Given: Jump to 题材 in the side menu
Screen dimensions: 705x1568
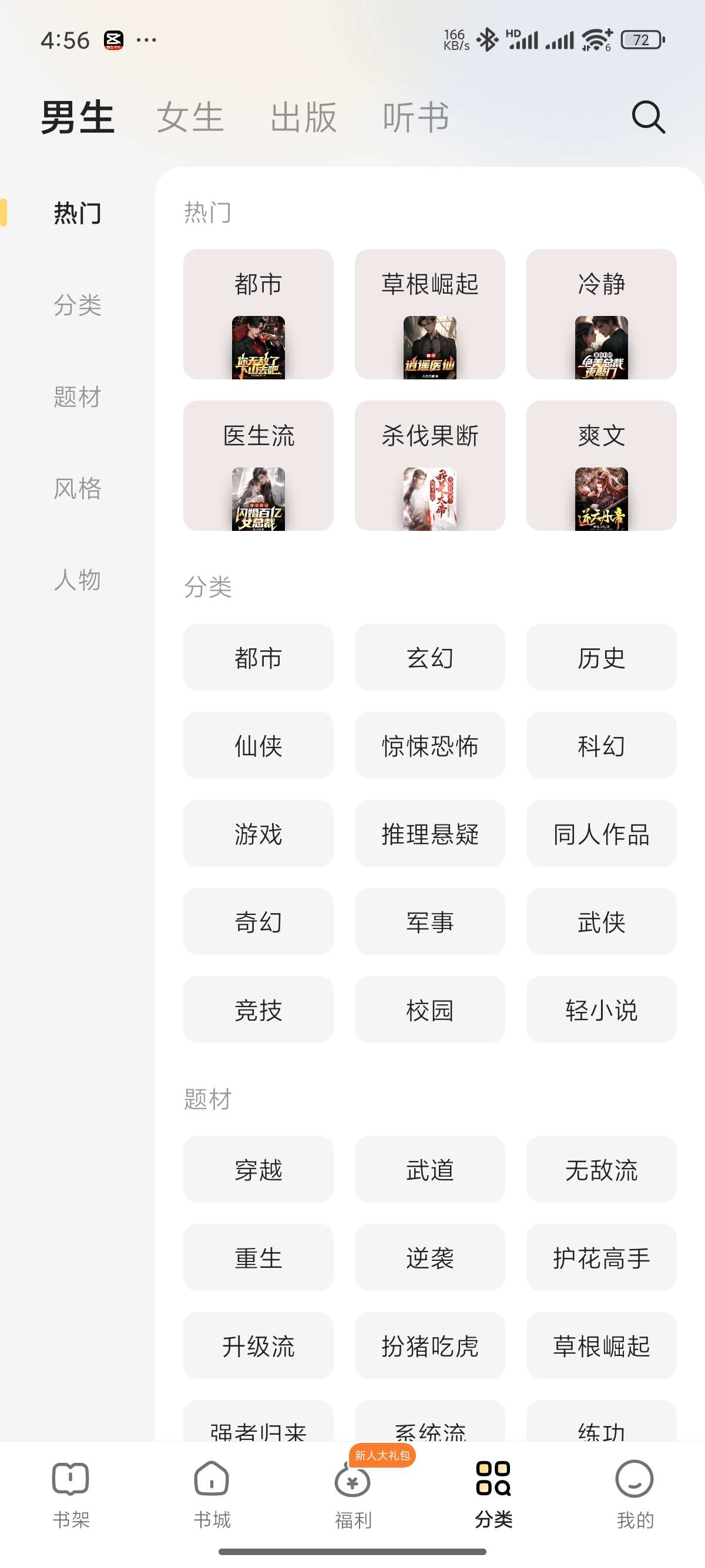Looking at the screenshot, I should click(x=78, y=397).
